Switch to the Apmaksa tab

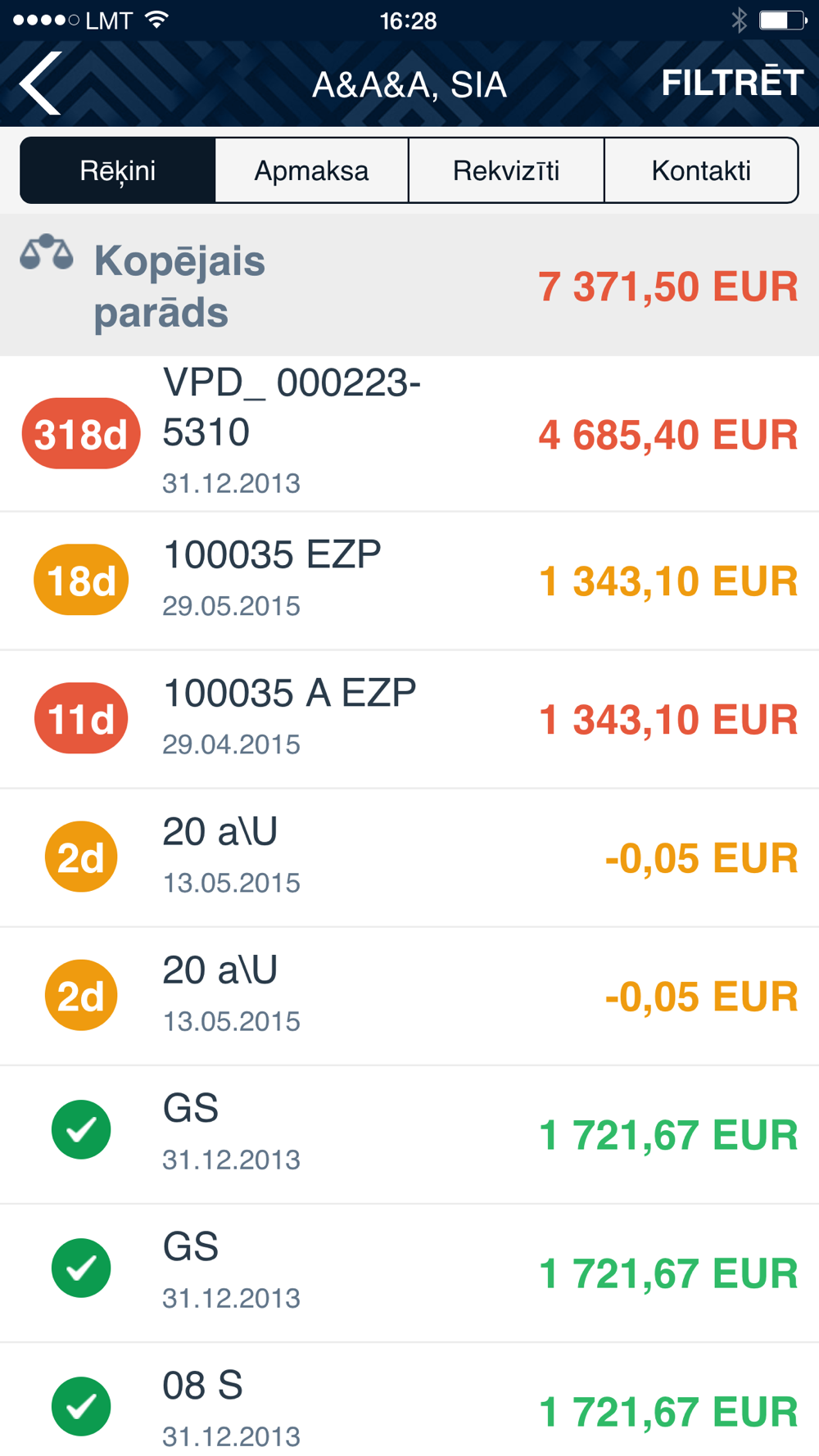click(311, 170)
